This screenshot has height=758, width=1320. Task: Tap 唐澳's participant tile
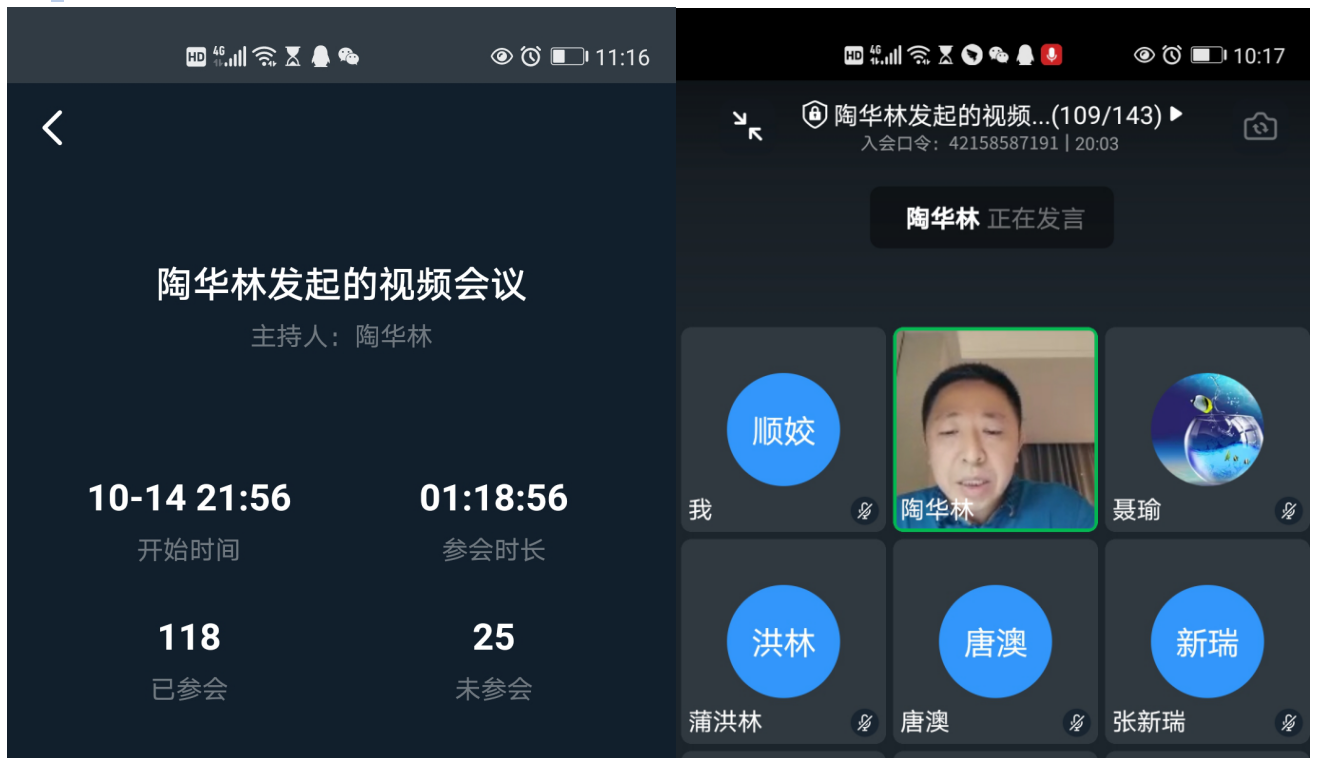click(995, 641)
